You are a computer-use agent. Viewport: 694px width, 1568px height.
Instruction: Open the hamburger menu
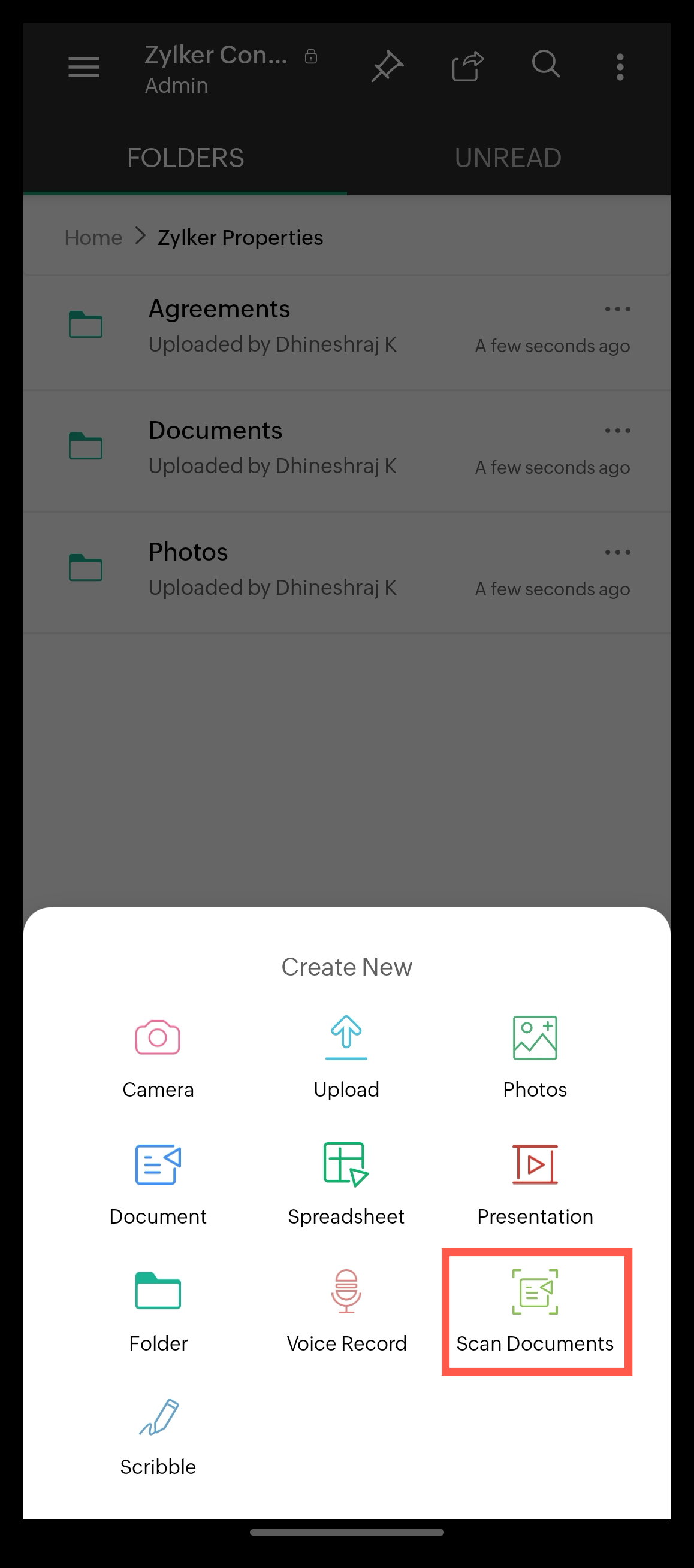point(83,67)
